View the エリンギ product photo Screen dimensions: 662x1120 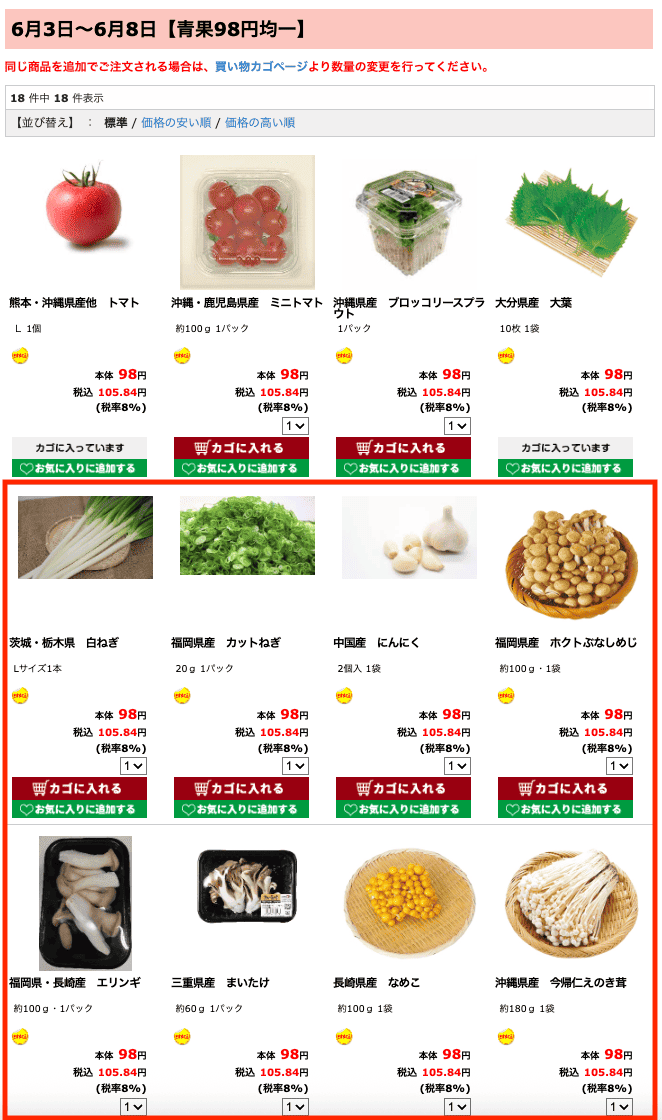point(85,903)
